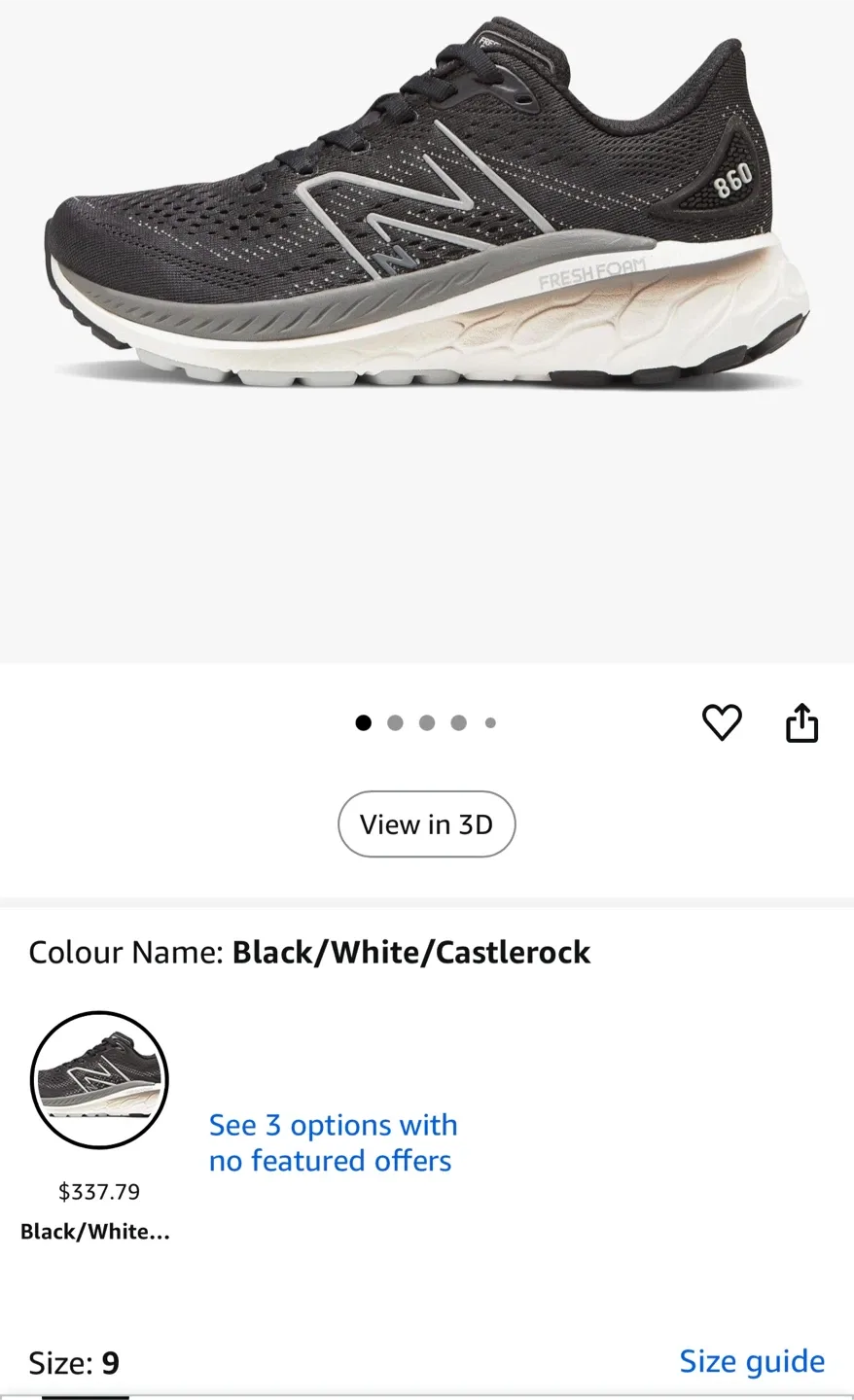Screen dimensions: 854x1400
Task: Expand the colour options list
Action: 333,1142
